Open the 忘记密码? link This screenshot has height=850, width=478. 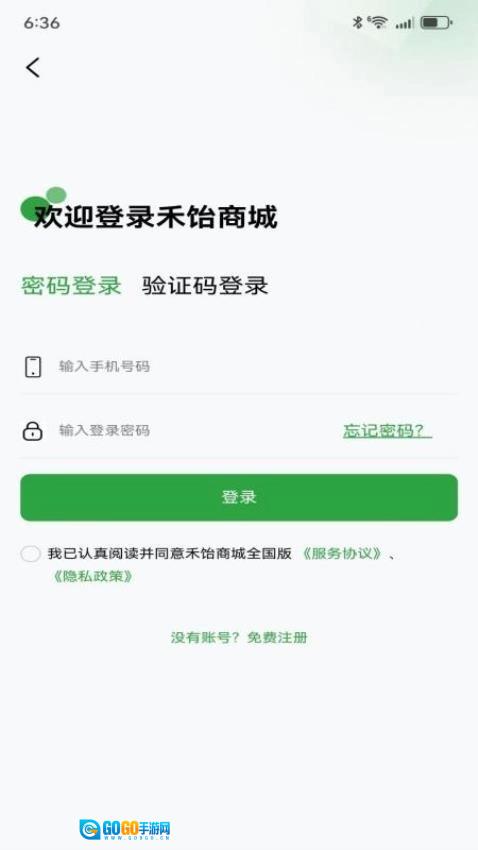387,432
